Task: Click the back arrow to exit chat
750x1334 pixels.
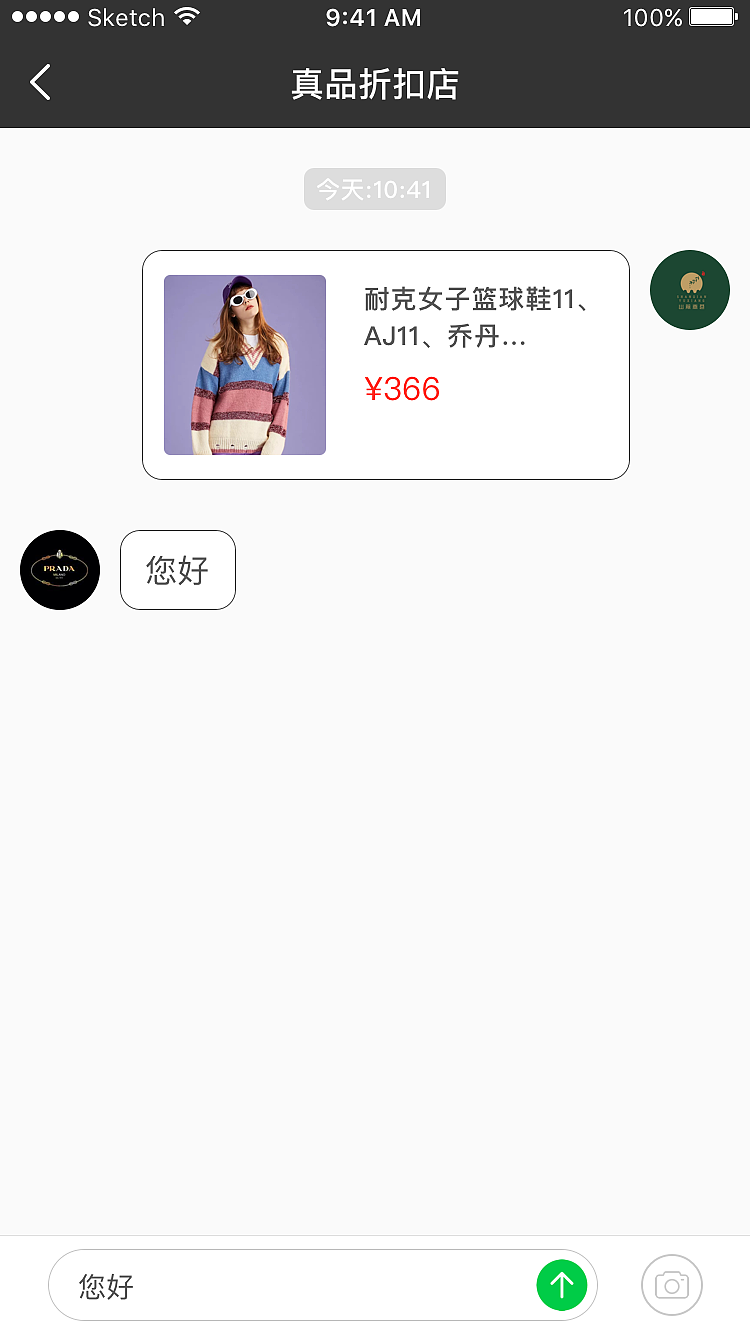Action: click(40, 82)
